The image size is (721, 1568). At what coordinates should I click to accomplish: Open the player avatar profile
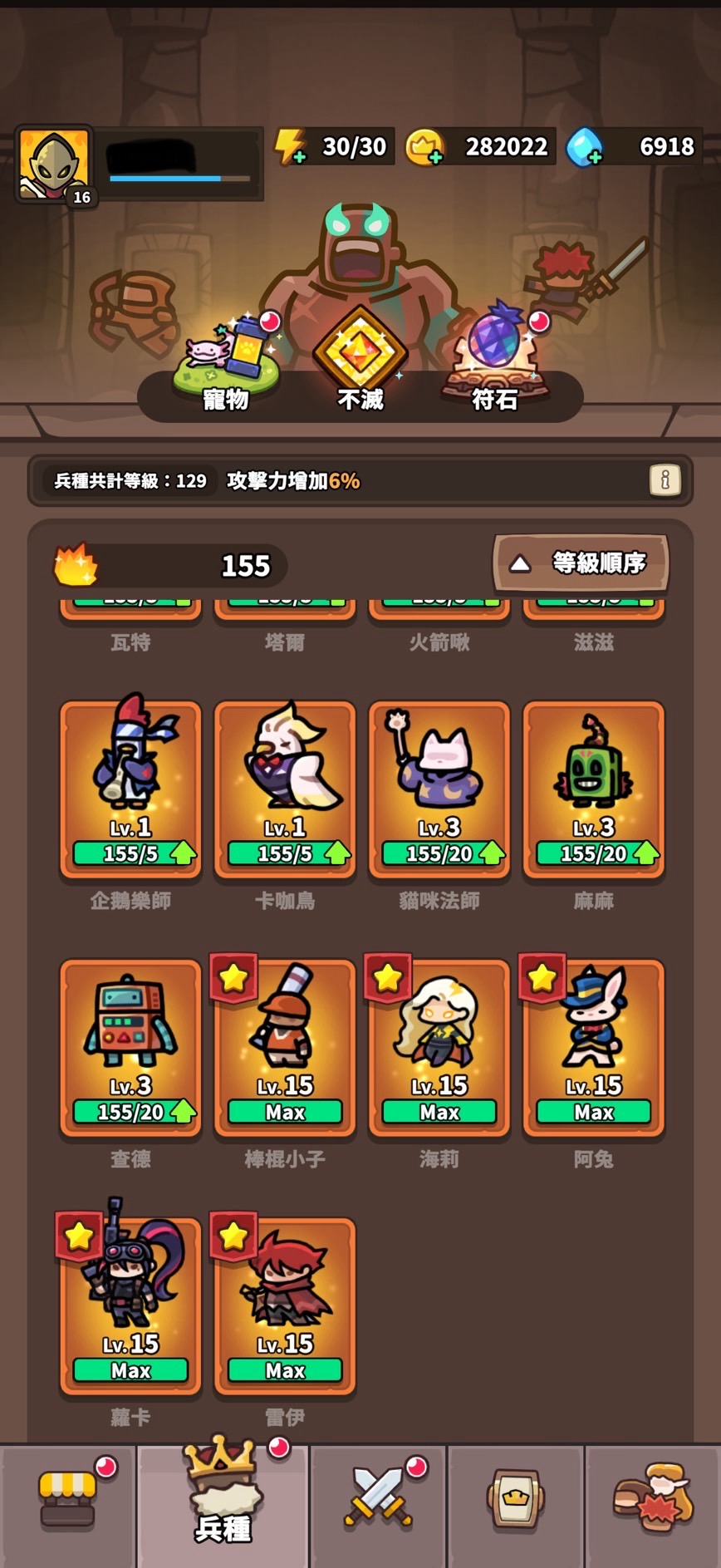pos(53,165)
